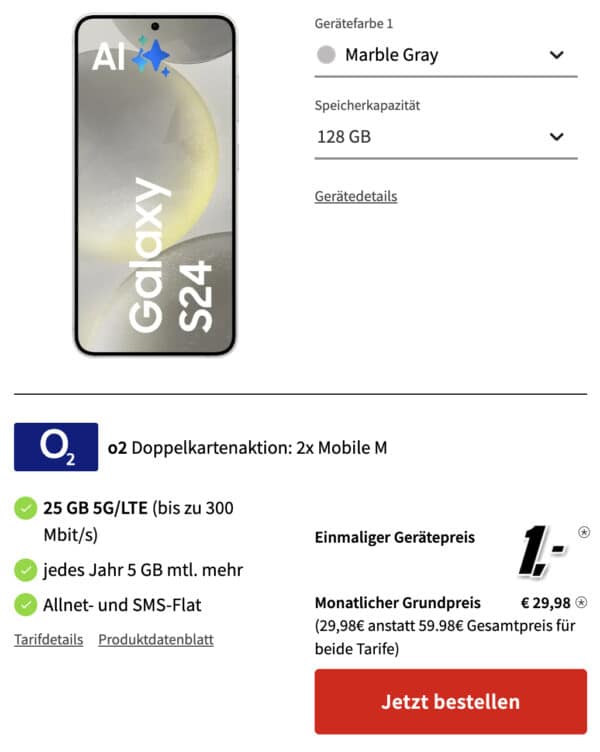Screen dimensions: 600x752
Task: View the Tarifdetails link
Action: click(x=48, y=639)
